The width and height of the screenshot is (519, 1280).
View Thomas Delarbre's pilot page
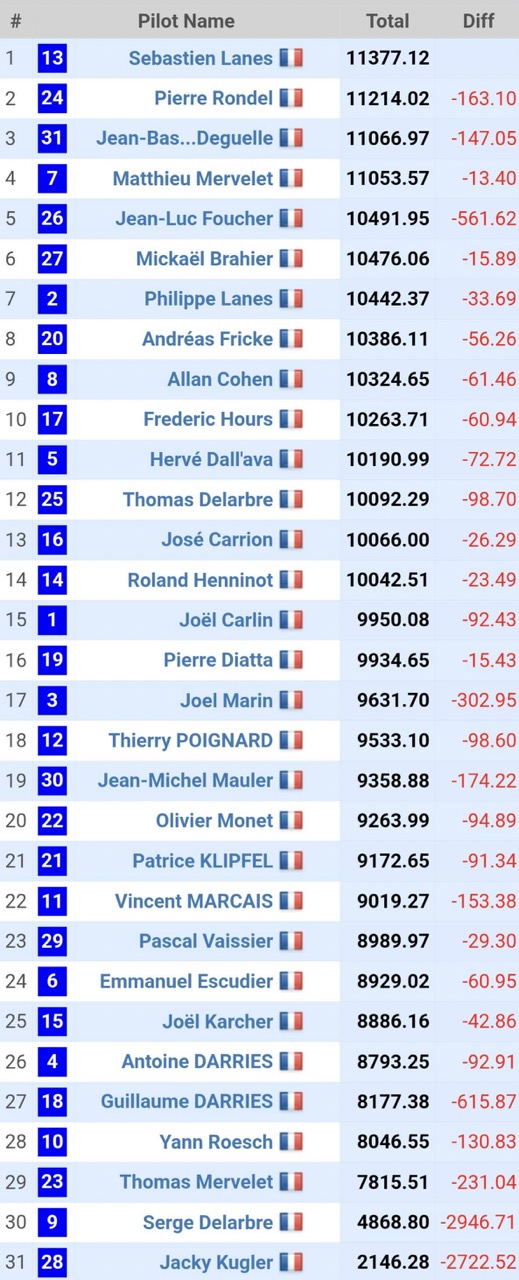[198, 499]
